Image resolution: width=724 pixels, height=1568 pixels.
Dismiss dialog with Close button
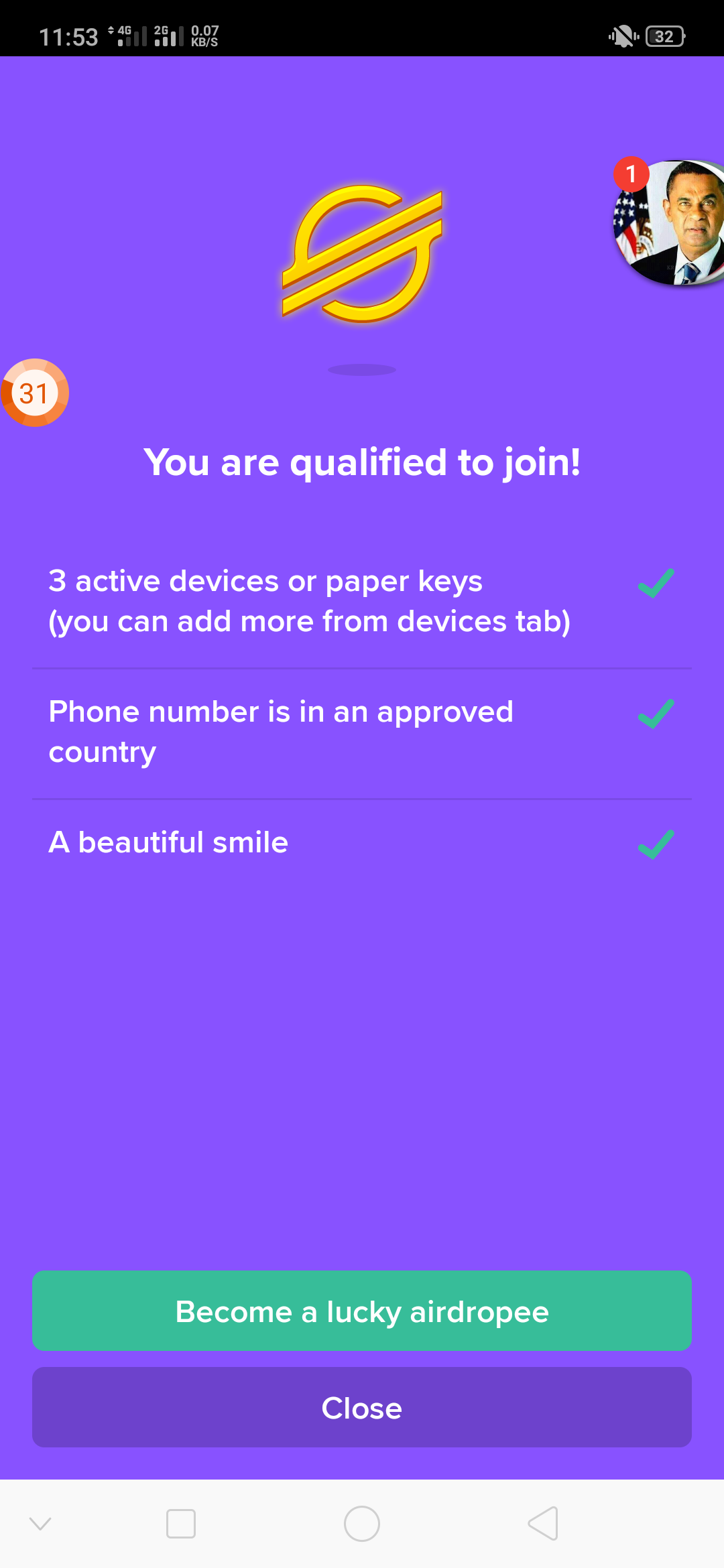[x=362, y=1407]
